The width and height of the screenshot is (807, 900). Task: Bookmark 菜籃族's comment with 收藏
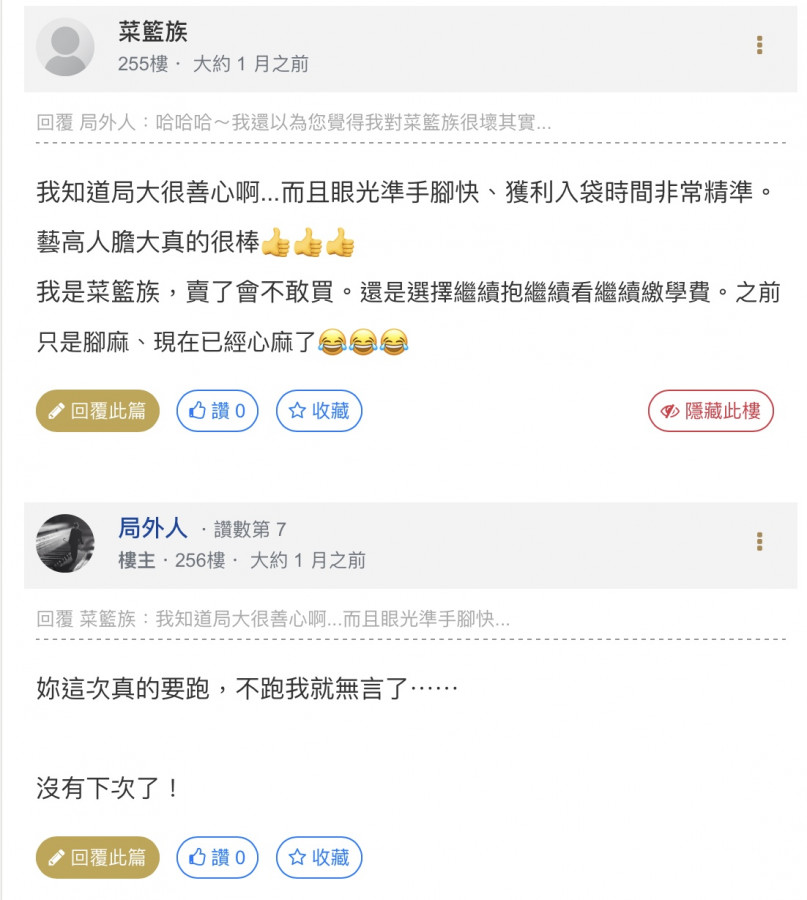coord(319,411)
